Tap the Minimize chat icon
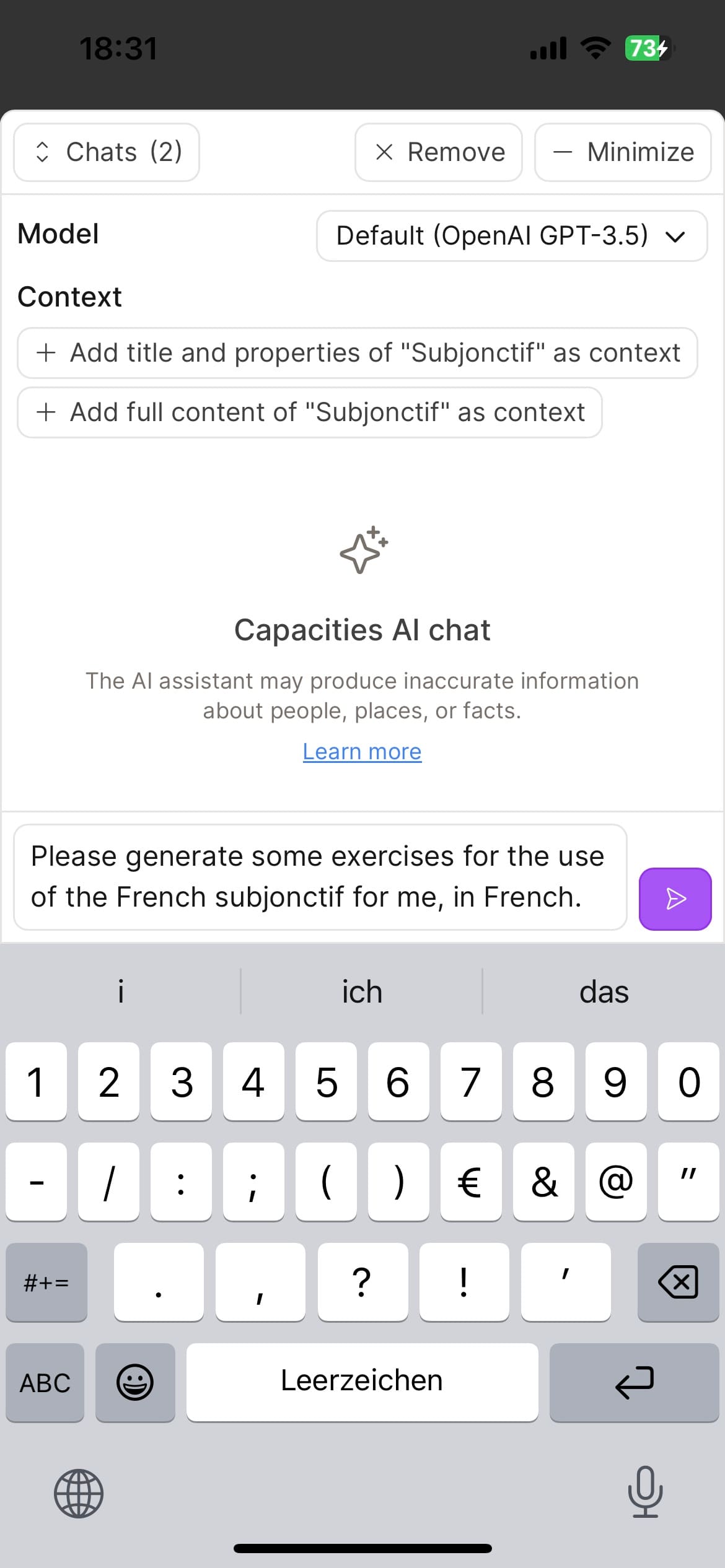Viewport: 725px width, 1568px height. pyautogui.click(x=622, y=152)
